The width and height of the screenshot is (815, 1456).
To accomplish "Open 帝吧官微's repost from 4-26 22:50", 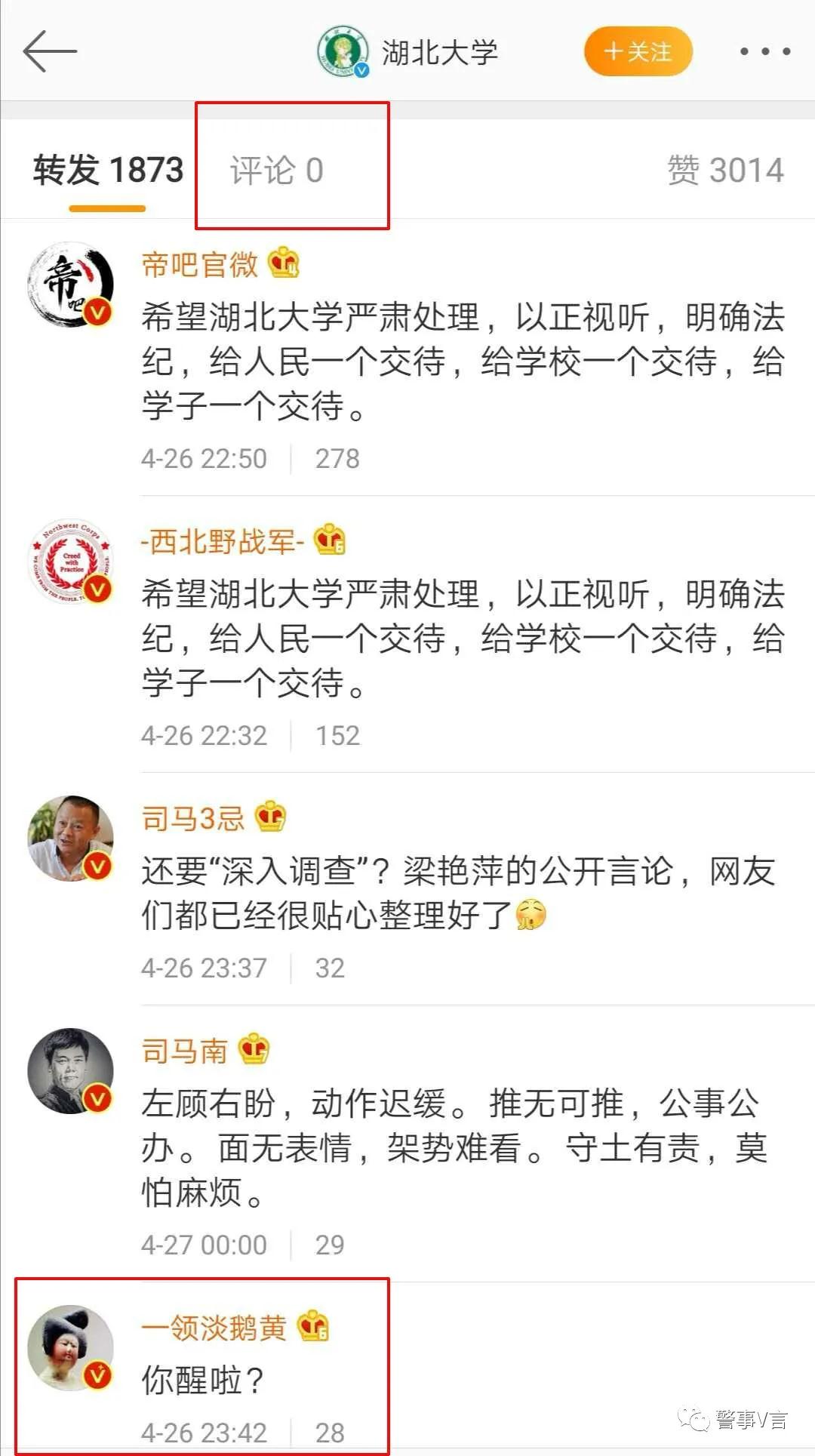I will tap(462, 361).
